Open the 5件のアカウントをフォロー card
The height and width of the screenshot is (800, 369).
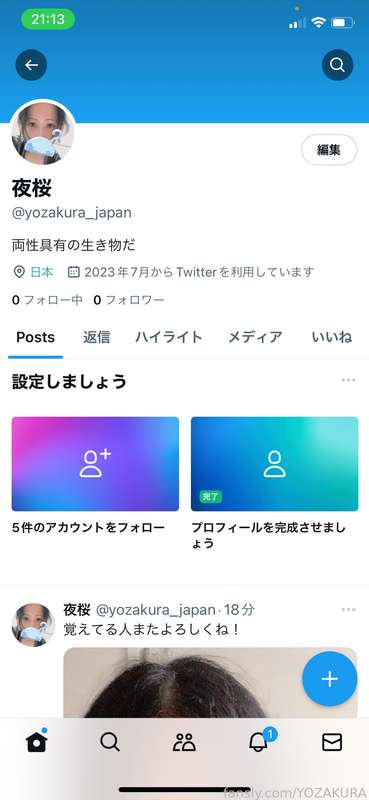[x=95, y=476]
